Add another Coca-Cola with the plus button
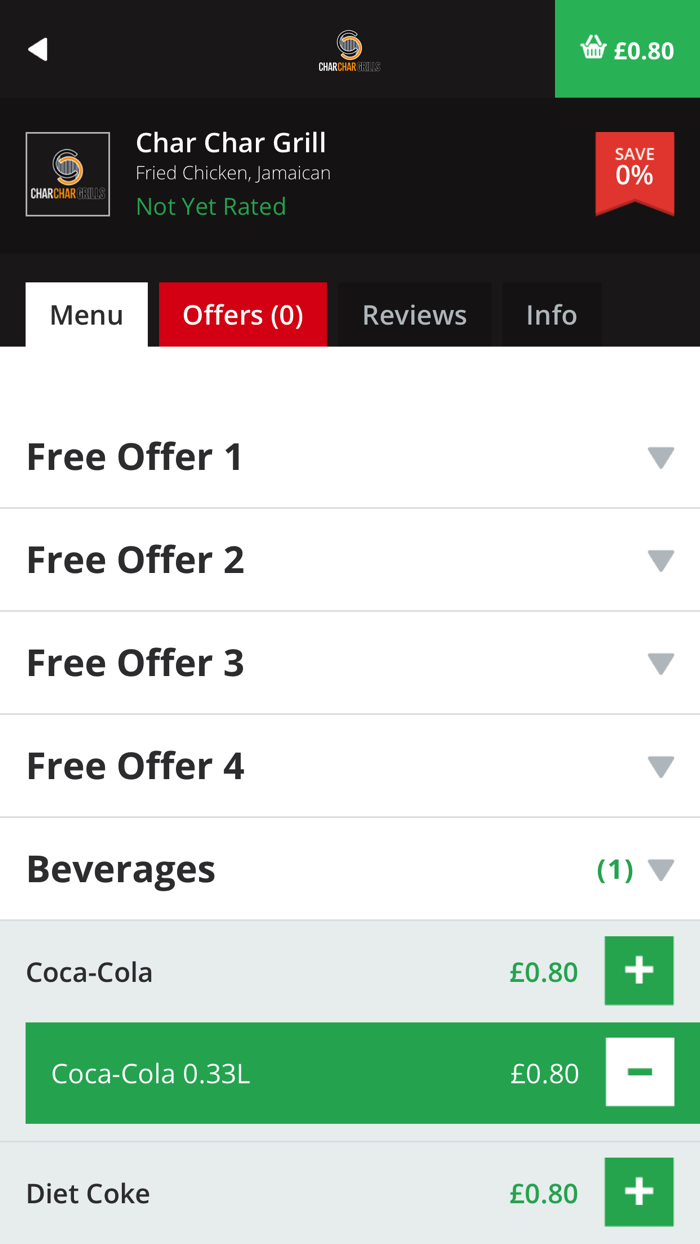700x1244 pixels. (x=639, y=971)
